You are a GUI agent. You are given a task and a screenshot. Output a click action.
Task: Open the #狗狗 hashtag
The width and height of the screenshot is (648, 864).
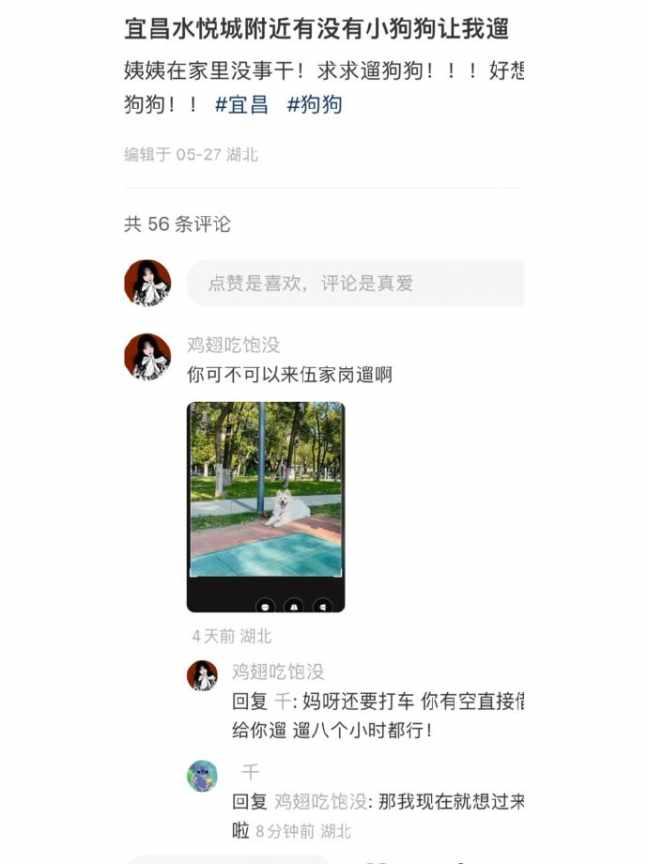314,104
